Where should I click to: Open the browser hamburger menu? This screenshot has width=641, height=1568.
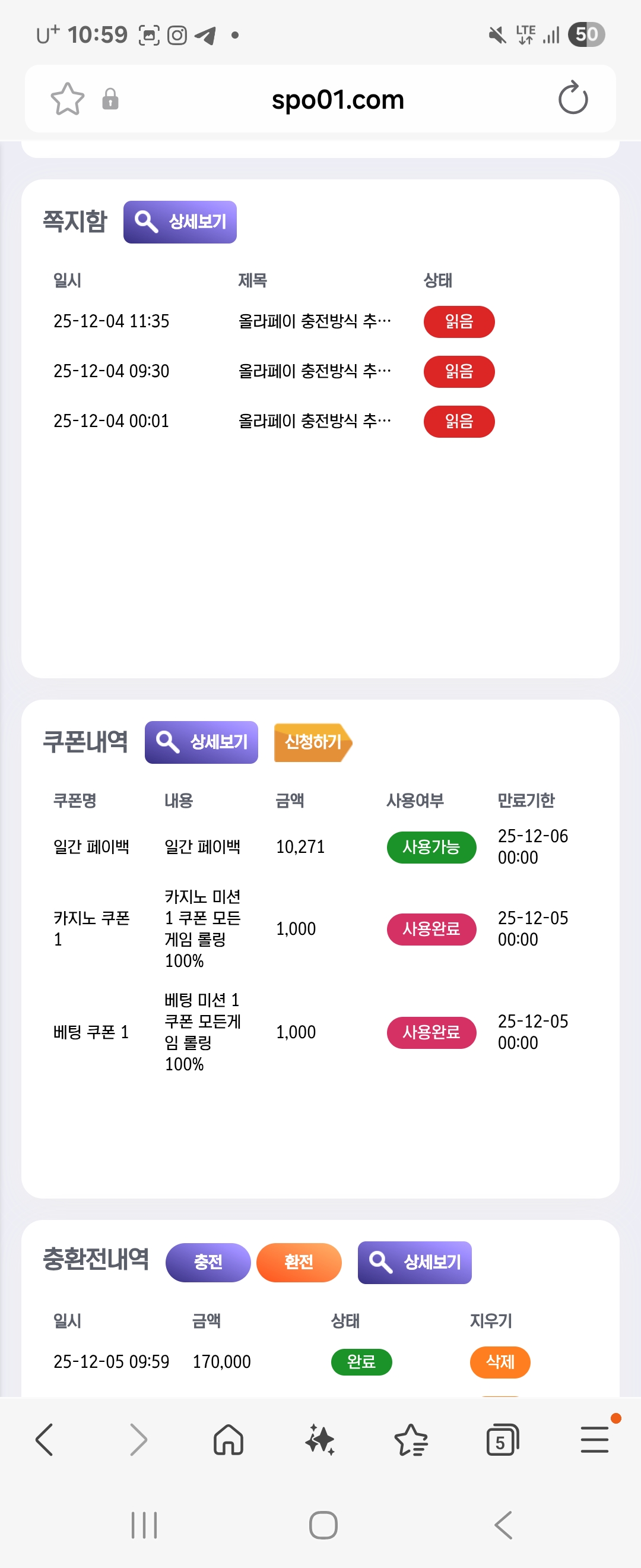tap(594, 1440)
